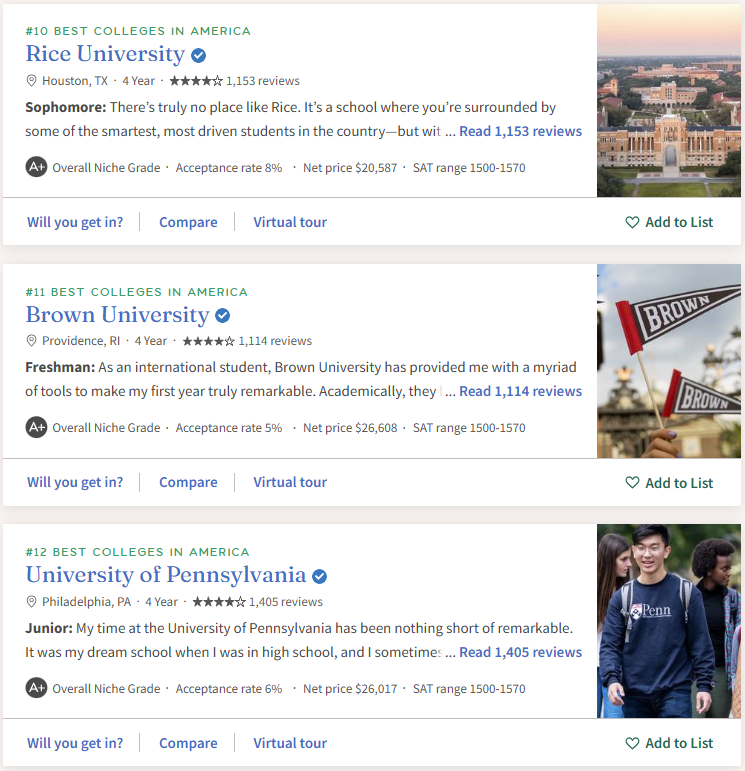The image size is (745, 771).
Task: Compare University of Pennsylvania with other colleges
Action: coord(188,743)
